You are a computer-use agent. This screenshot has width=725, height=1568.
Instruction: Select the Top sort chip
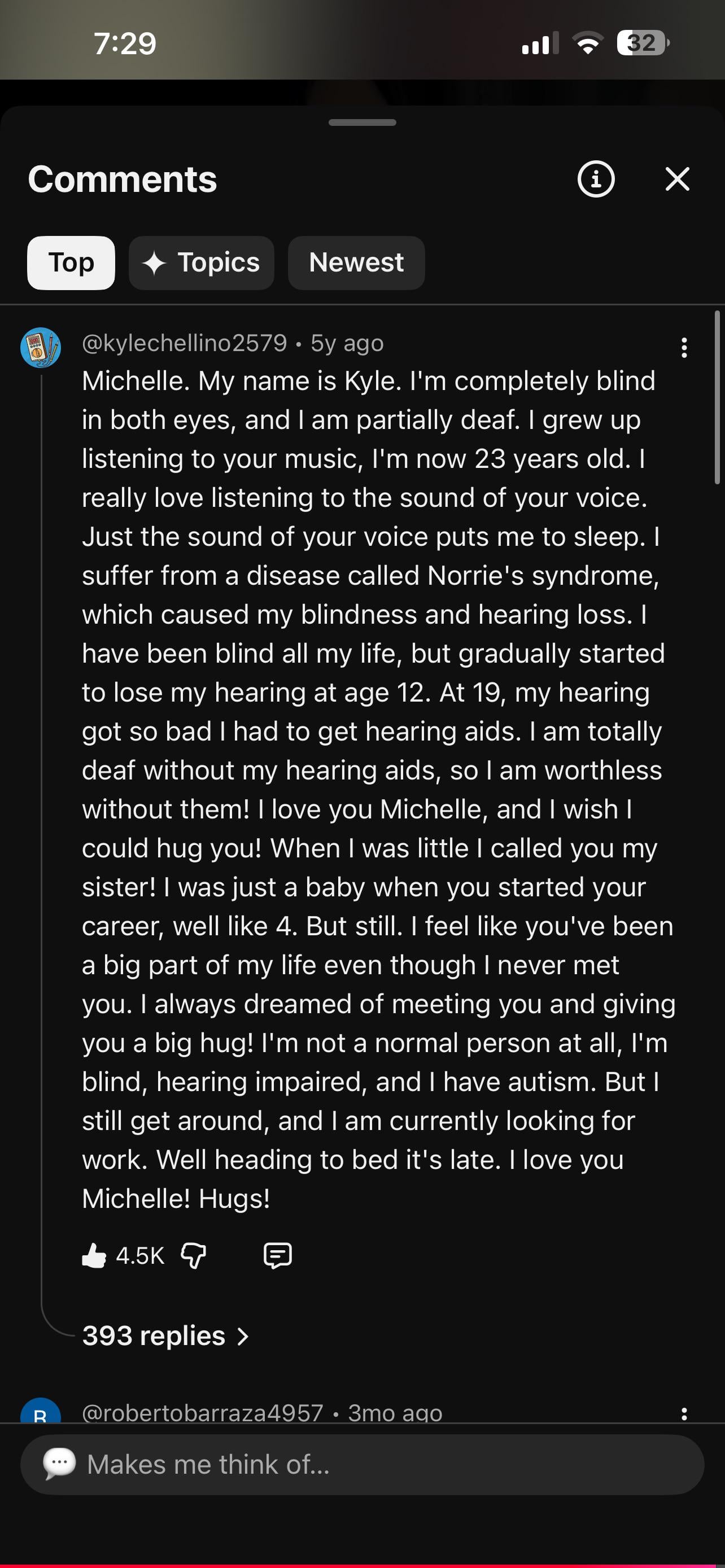(x=71, y=263)
